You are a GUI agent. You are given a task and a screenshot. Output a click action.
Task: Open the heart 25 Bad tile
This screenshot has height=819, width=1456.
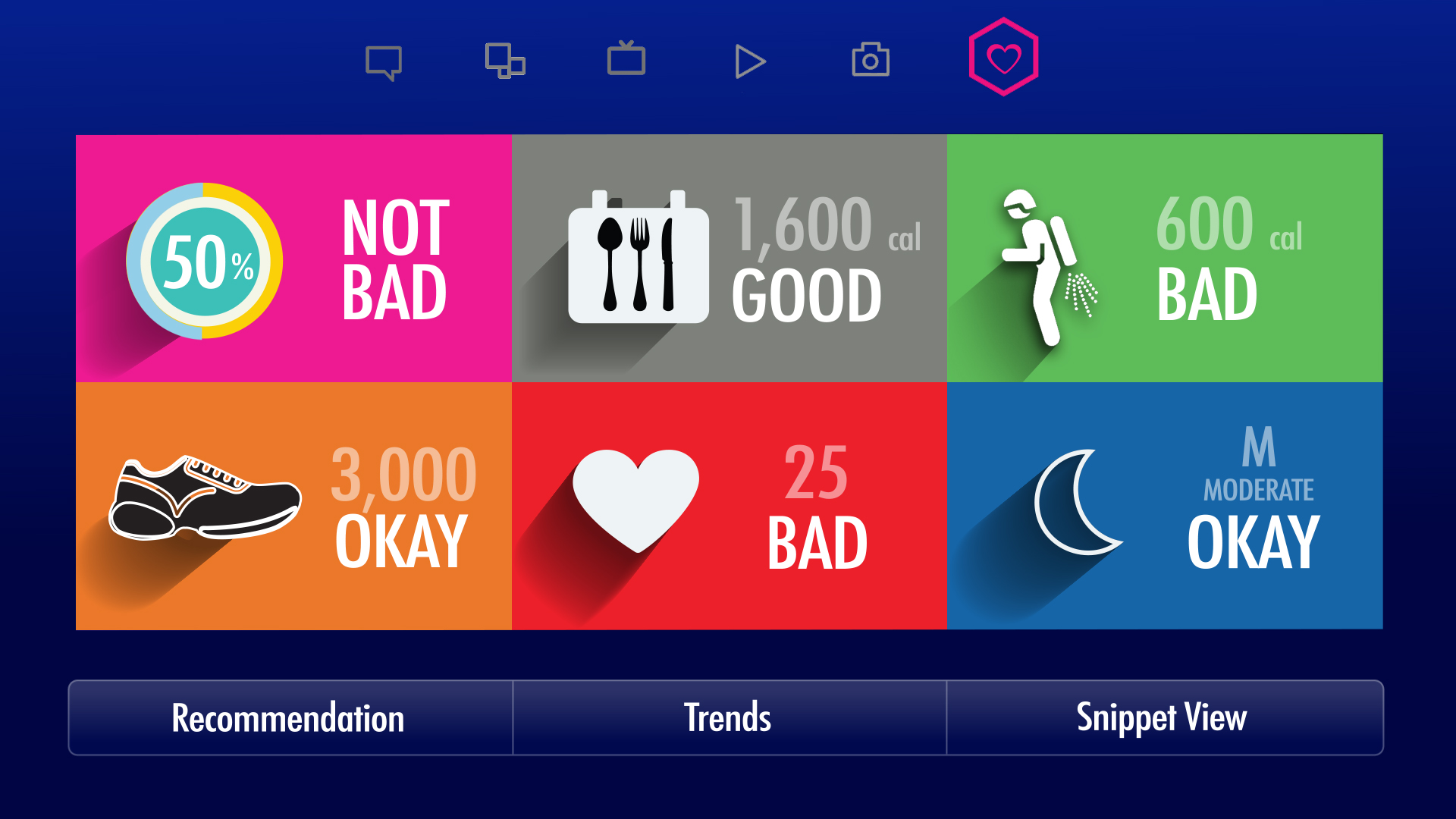click(729, 506)
